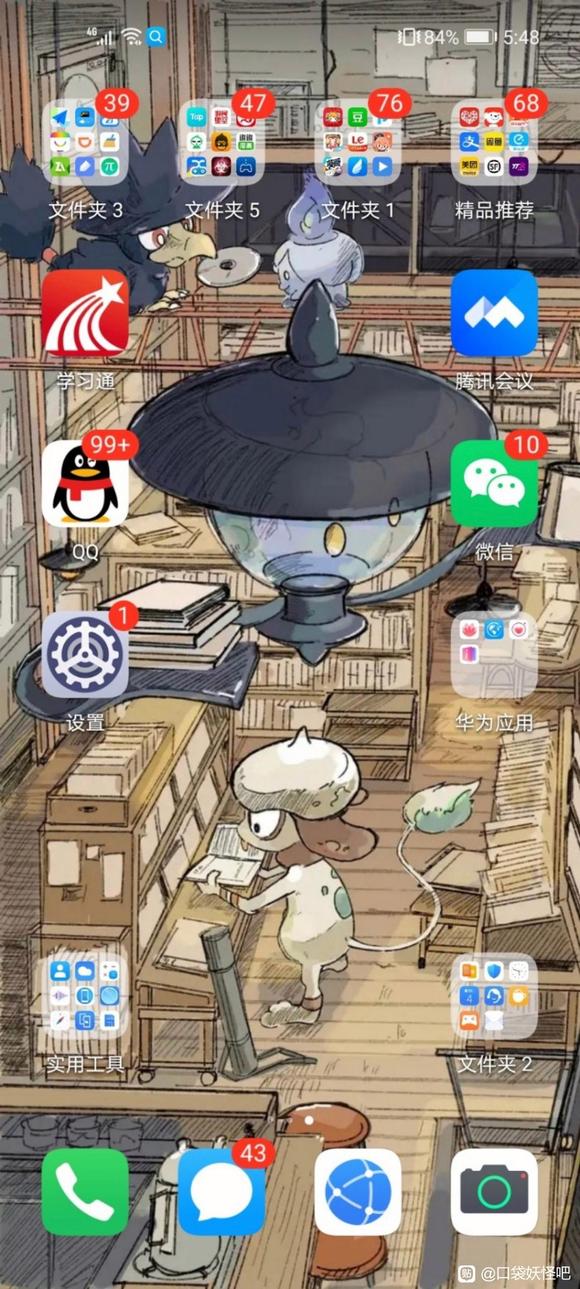Screen dimensions: 580x1289
Task: Open the 文件夹 5 folder
Action: click(222, 142)
